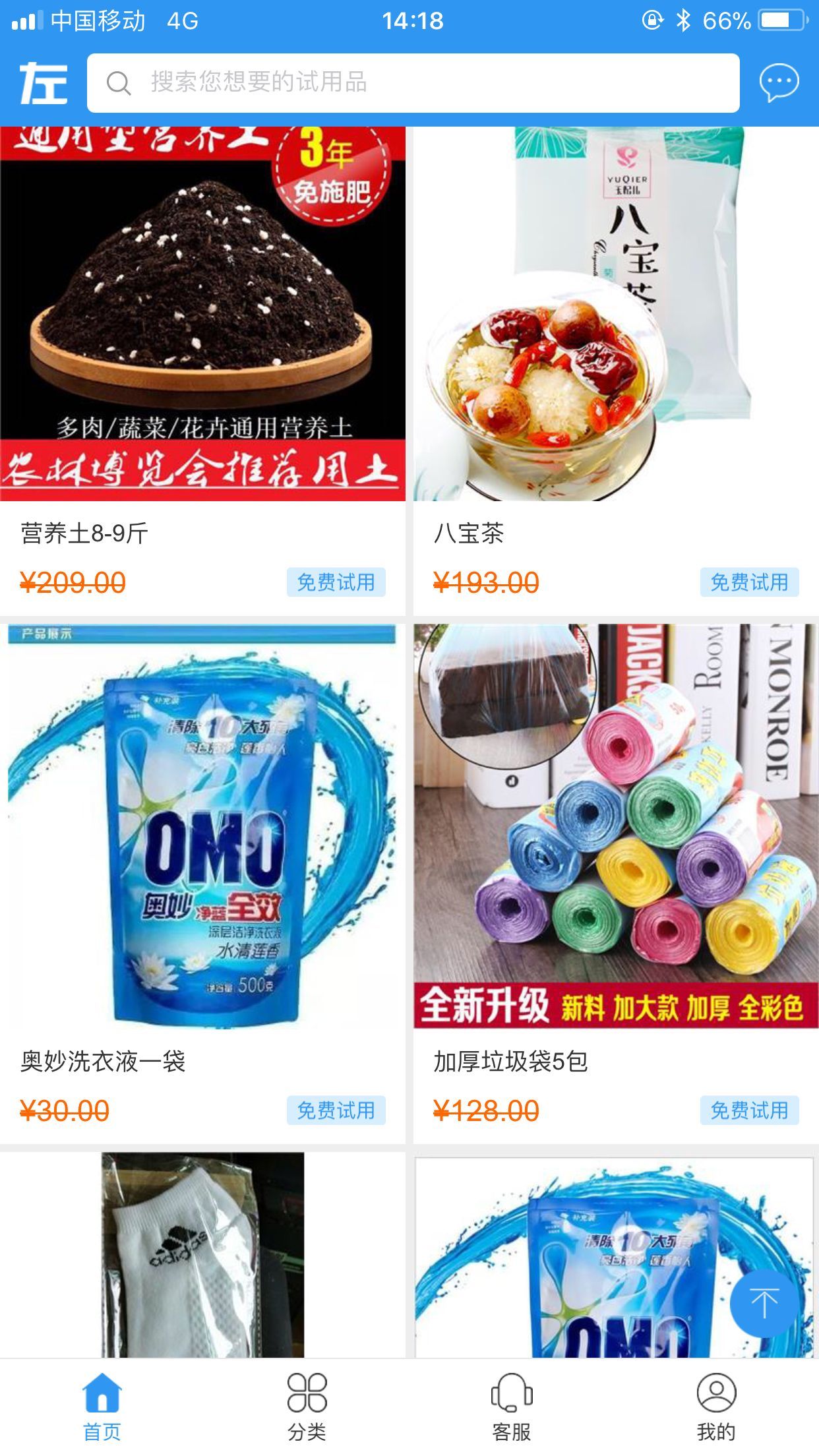This screenshot has width=819, height=1456.
Task: Tap 免费试用 for 奥妙洗衣液一袋
Action: click(x=336, y=1110)
